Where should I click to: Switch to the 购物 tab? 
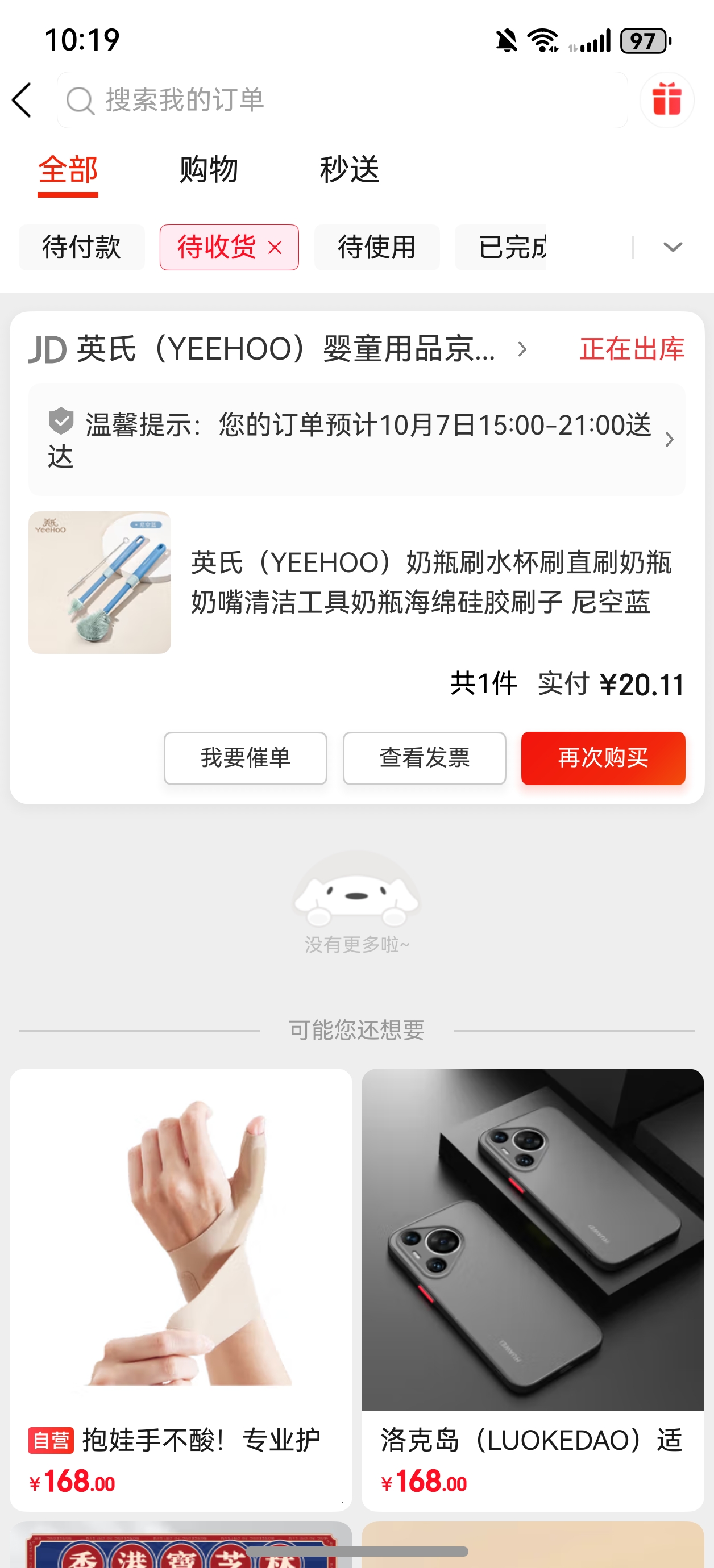[x=209, y=170]
